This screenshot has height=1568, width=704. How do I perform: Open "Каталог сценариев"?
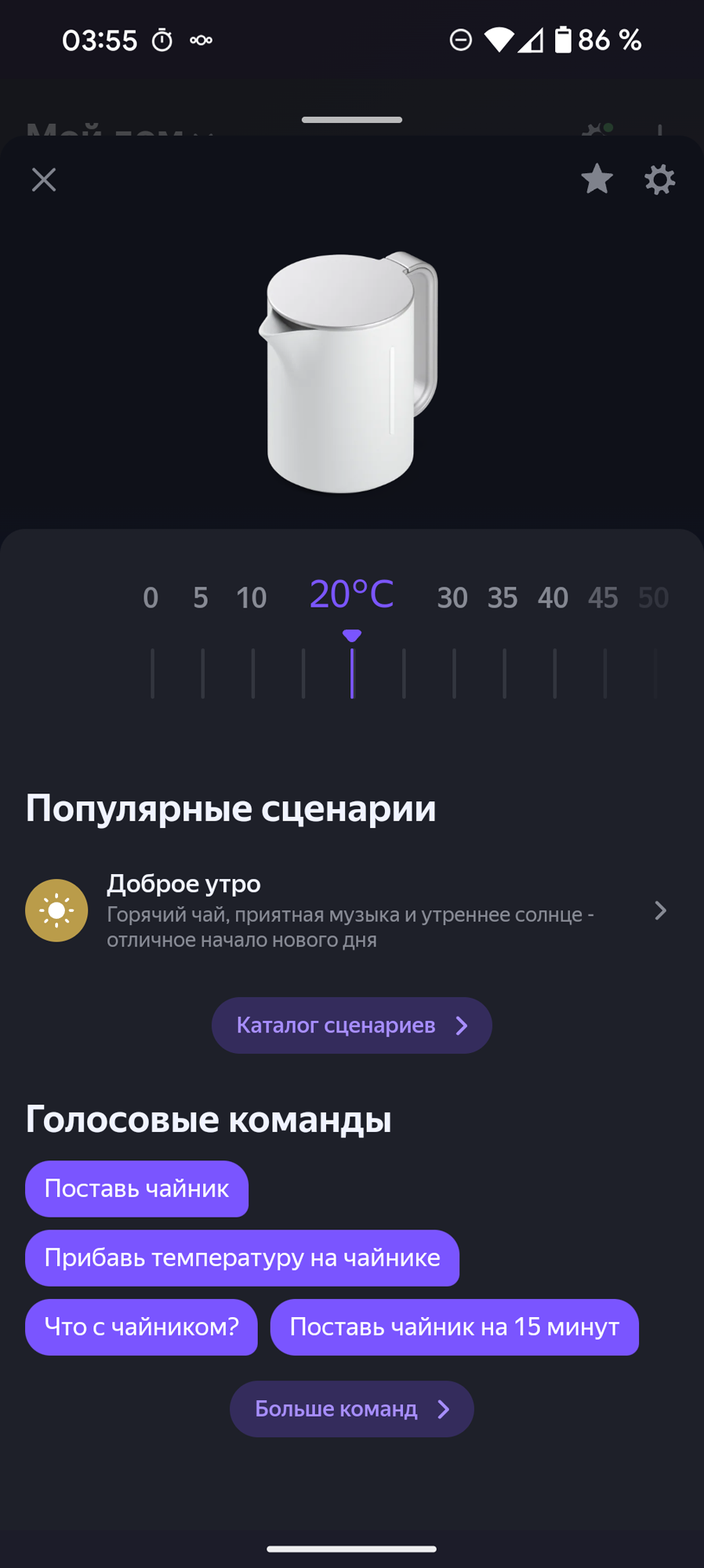[x=351, y=1025]
